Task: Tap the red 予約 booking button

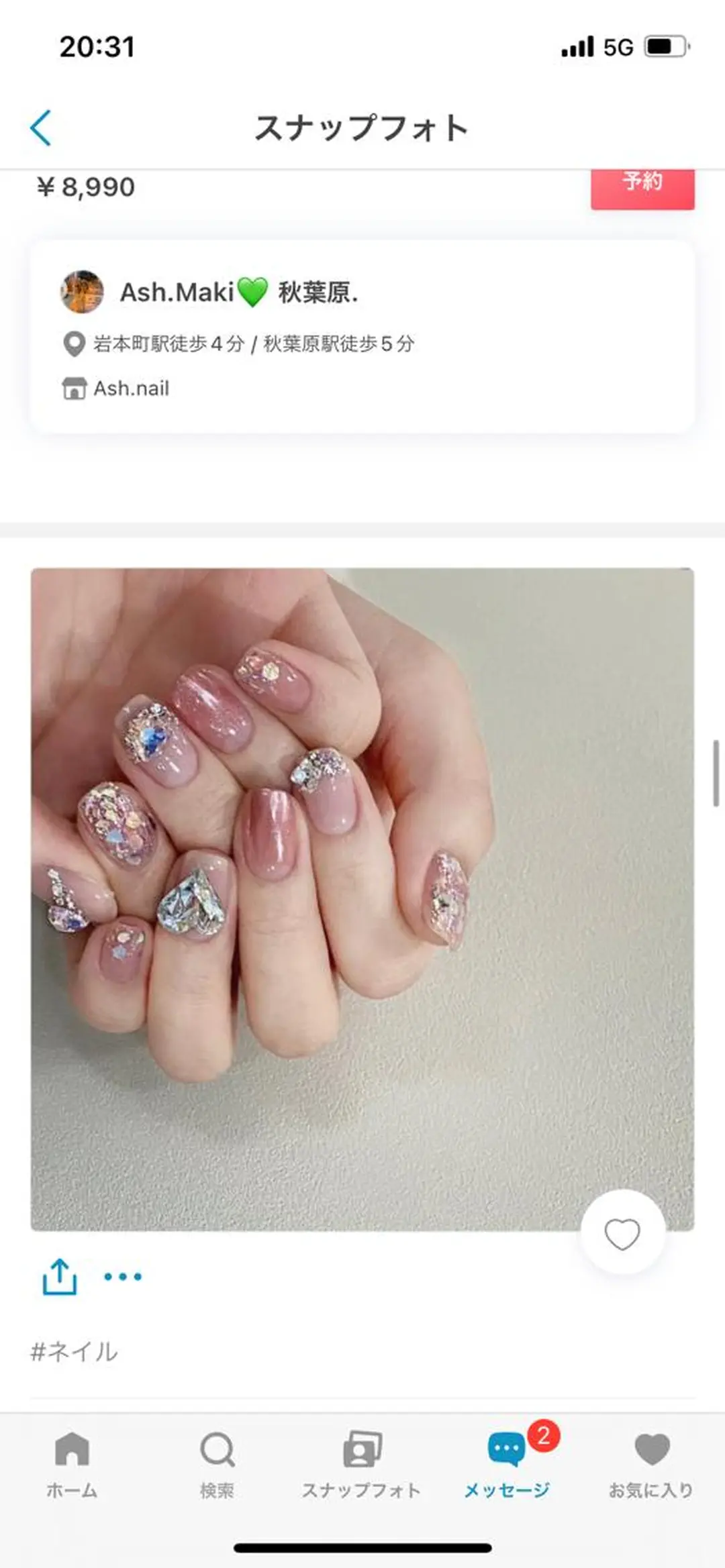Action: (x=642, y=189)
